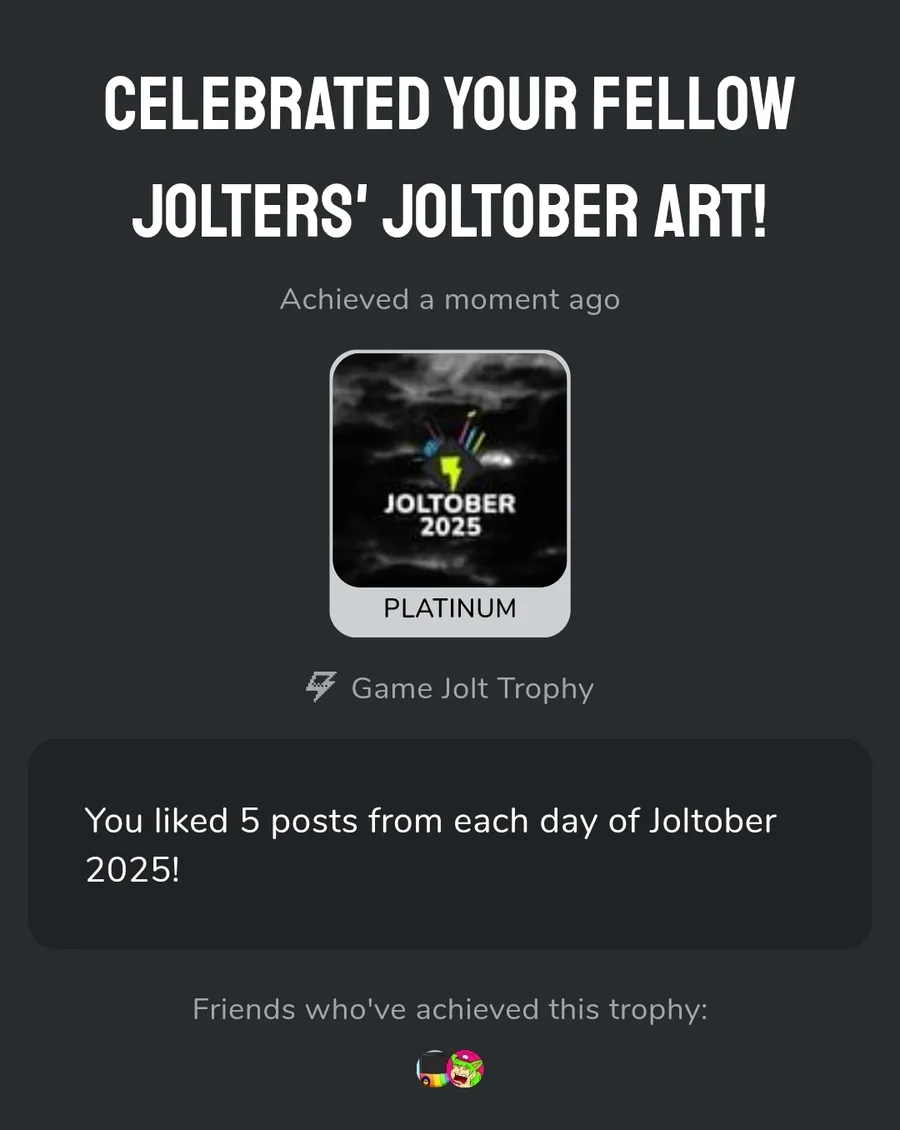
Task: Open the Joltober 2025 platinum trophy image
Action: 450,470
